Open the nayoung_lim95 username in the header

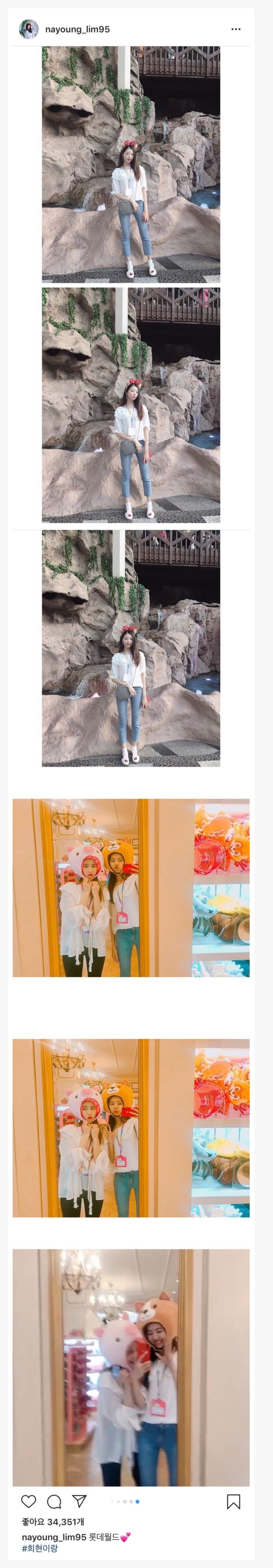click(x=77, y=29)
